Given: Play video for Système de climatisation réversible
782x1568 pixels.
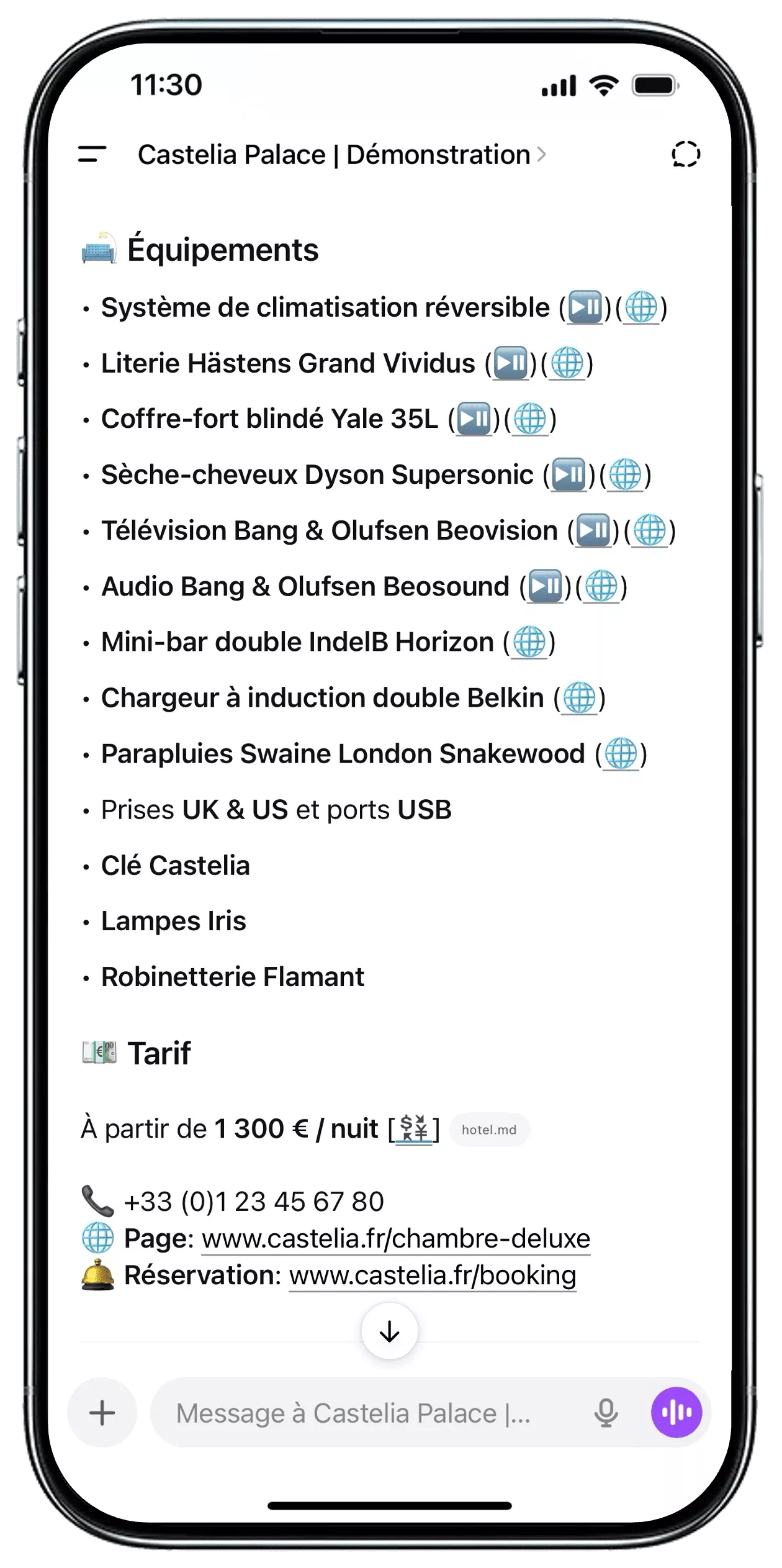Looking at the screenshot, I should click(x=585, y=307).
